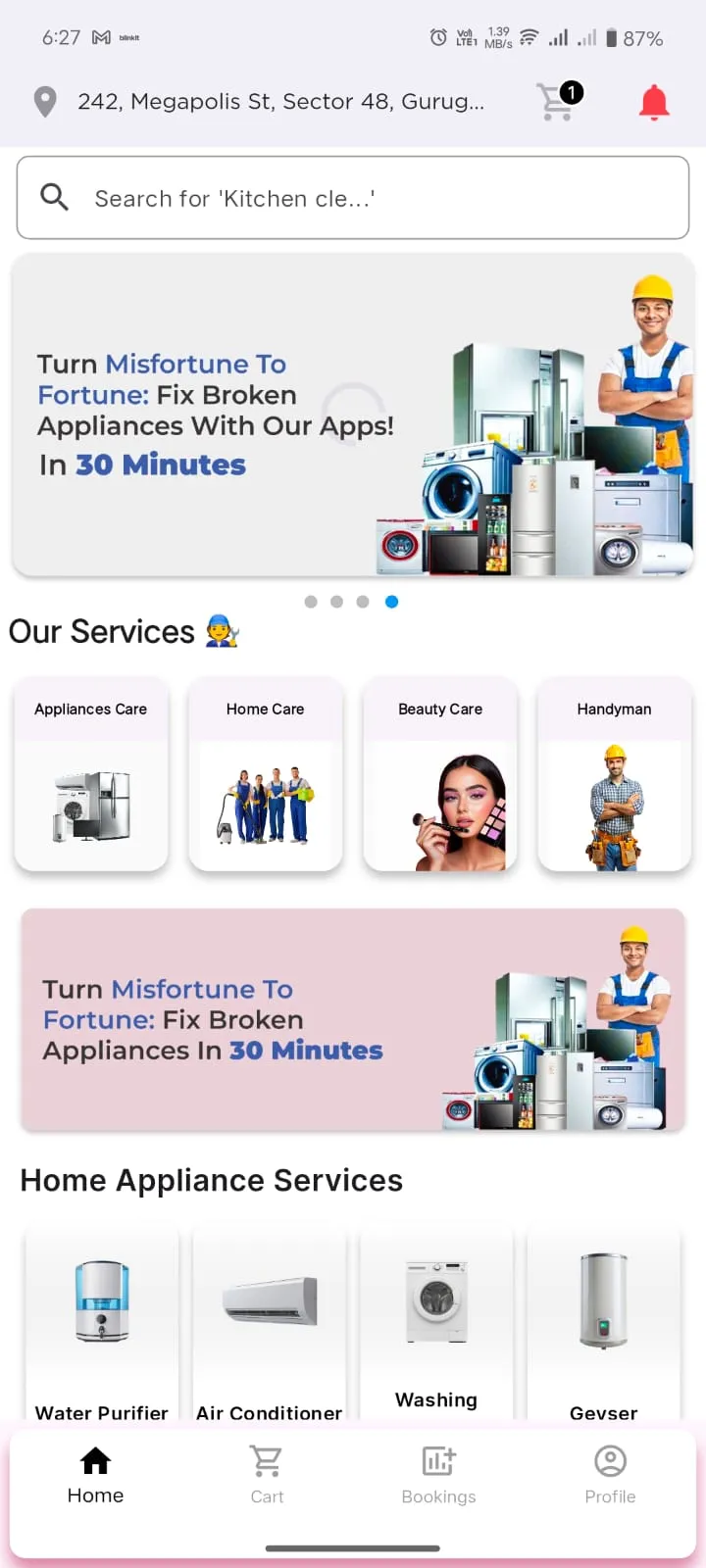The image size is (706, 1568).
Task: Open the shopping cart icon with badge
Action: click(x=557, y=102)
